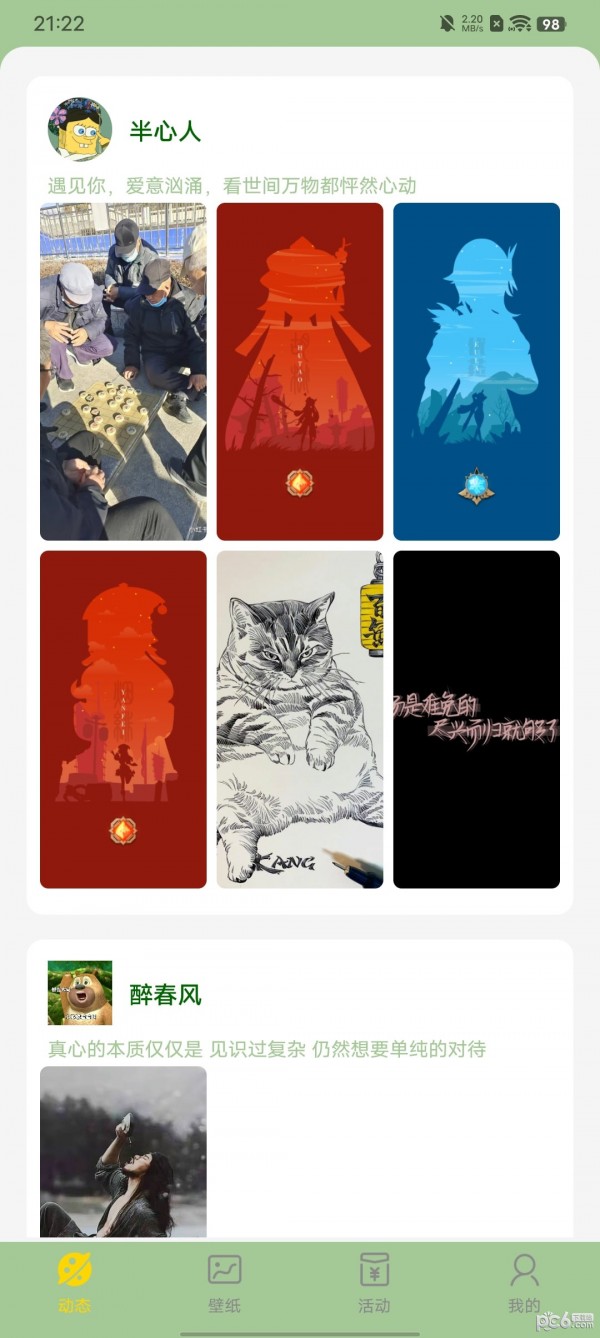
Task: Open 醉春风's drinking man photo
Action: pyautogui.click(x=123, y=1152)
